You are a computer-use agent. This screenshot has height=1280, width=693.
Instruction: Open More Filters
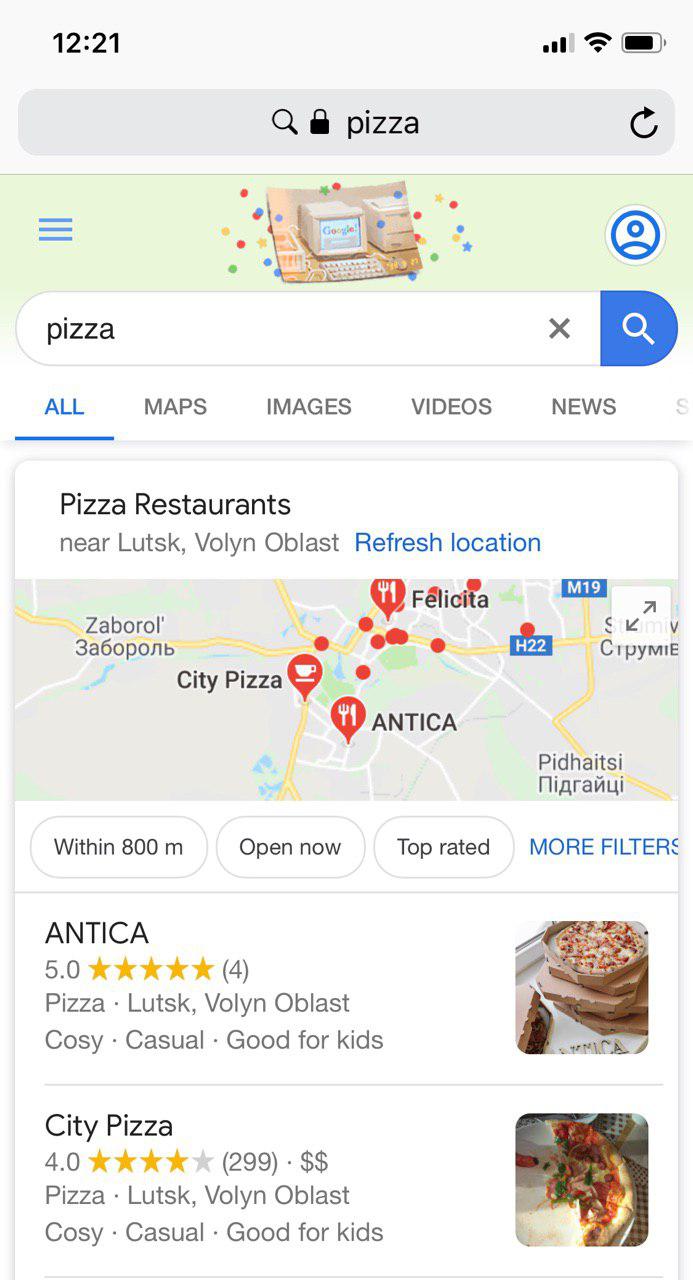tap(604, 847)
